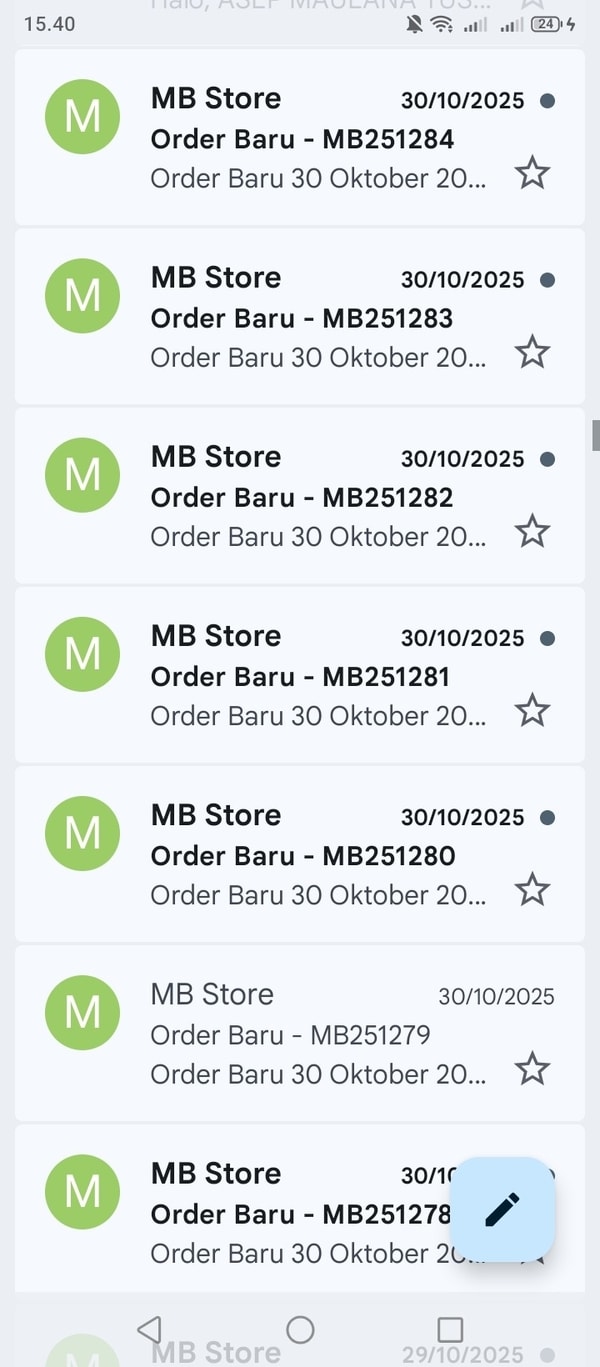Image resolution: width=600 pixels, height=1367 pixels.
Task: Star the MB251279 order email
Action: (x=532, y=1069)
